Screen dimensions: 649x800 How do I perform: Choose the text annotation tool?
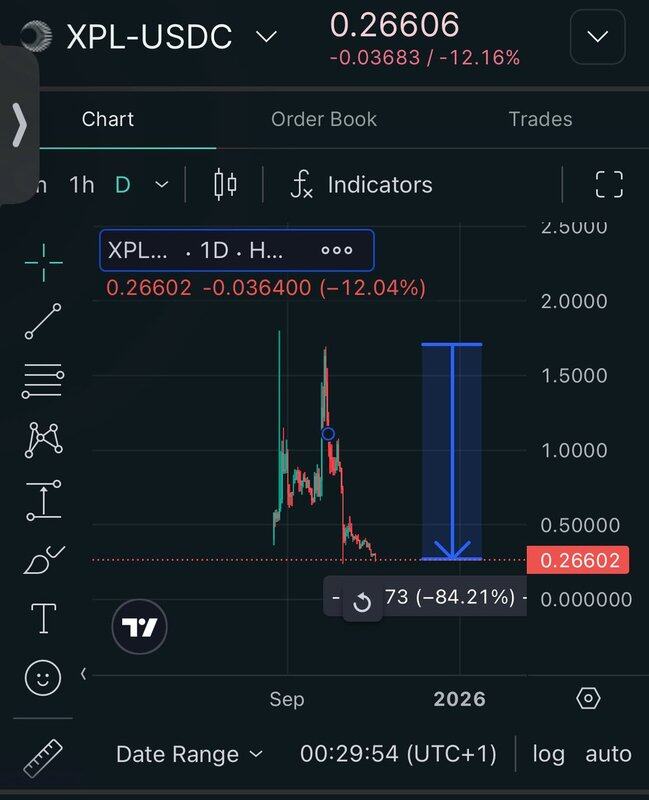click(43, 619)
